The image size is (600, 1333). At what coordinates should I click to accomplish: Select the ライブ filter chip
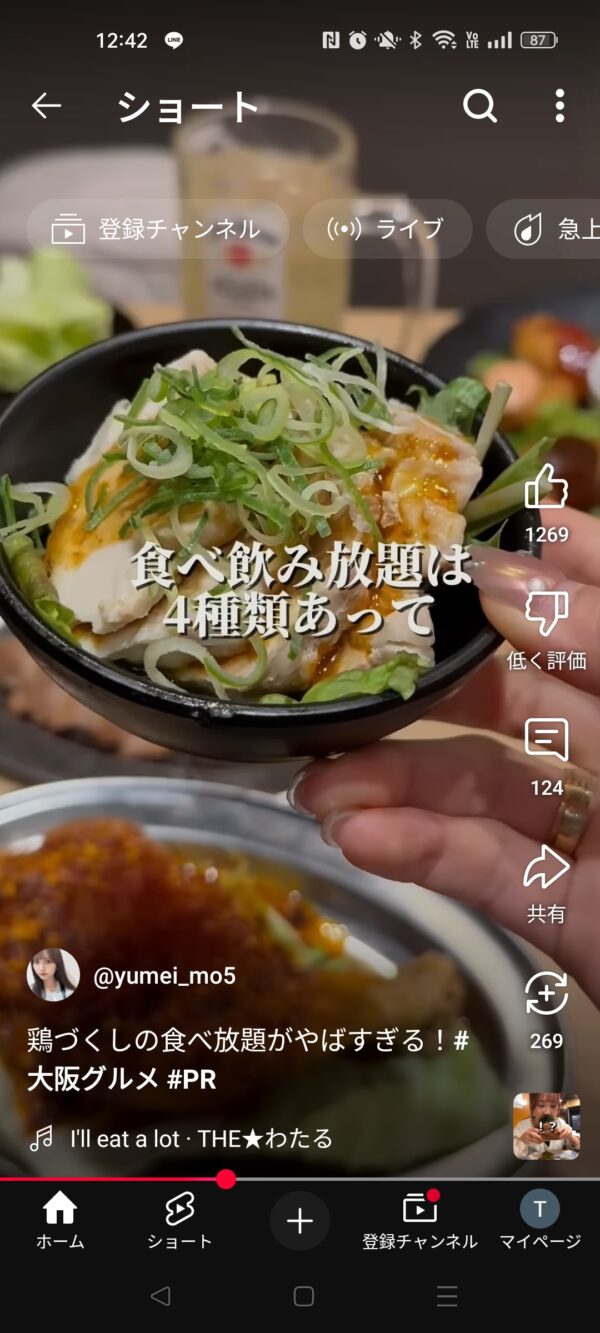(387, 229)
